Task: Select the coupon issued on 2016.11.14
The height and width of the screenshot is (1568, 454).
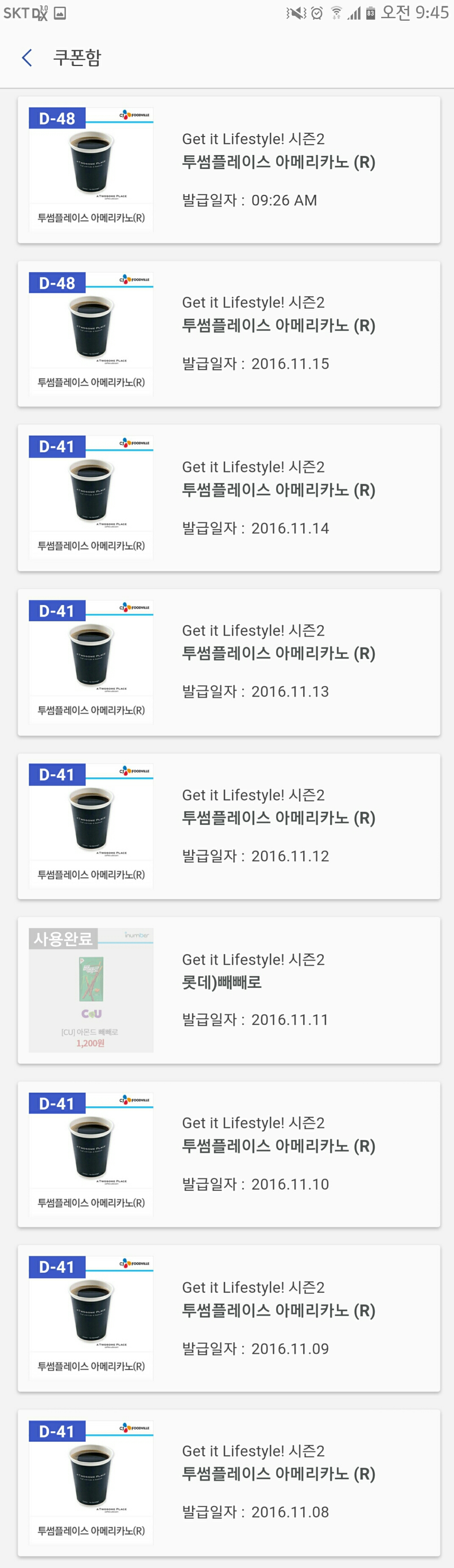Action: (x=229, y=497)
